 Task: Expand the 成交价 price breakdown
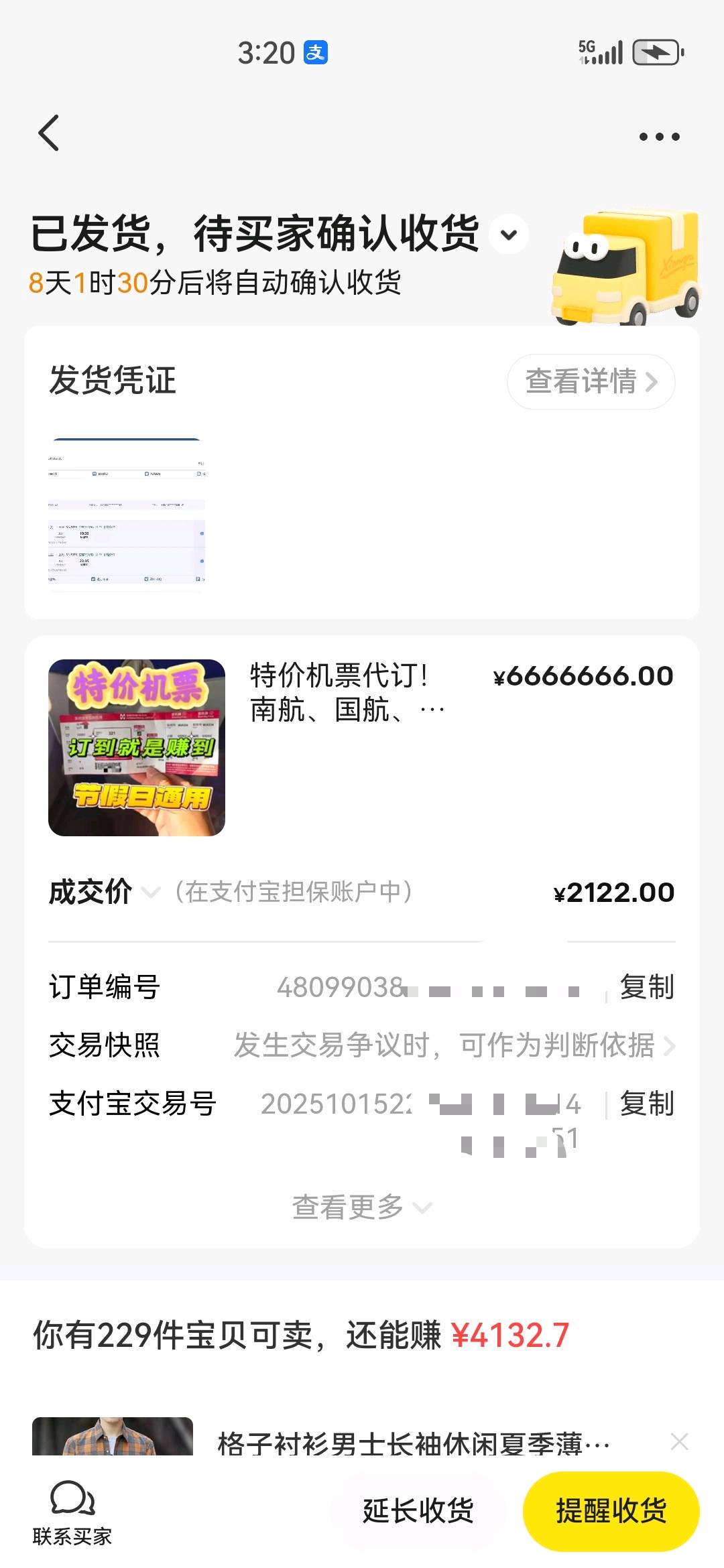(152, 893)
